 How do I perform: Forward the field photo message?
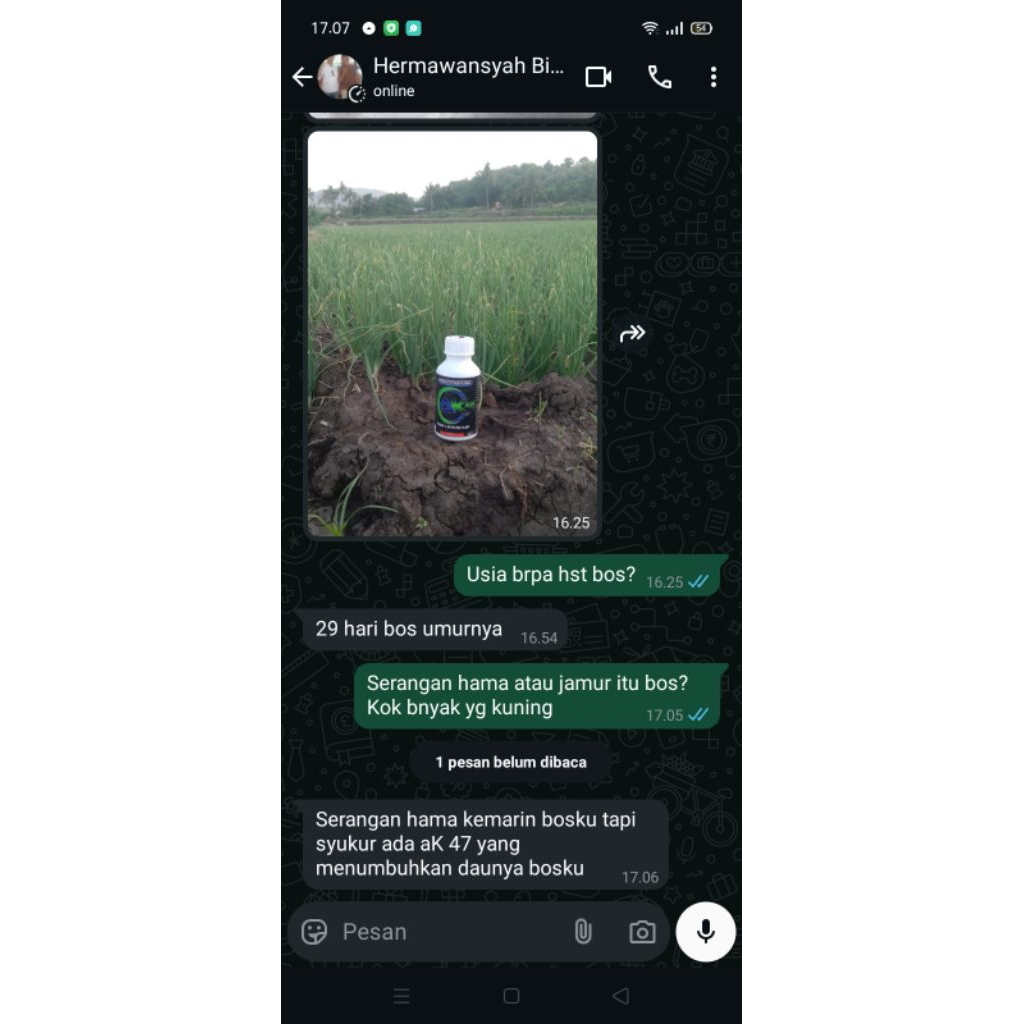click(632, 334)
